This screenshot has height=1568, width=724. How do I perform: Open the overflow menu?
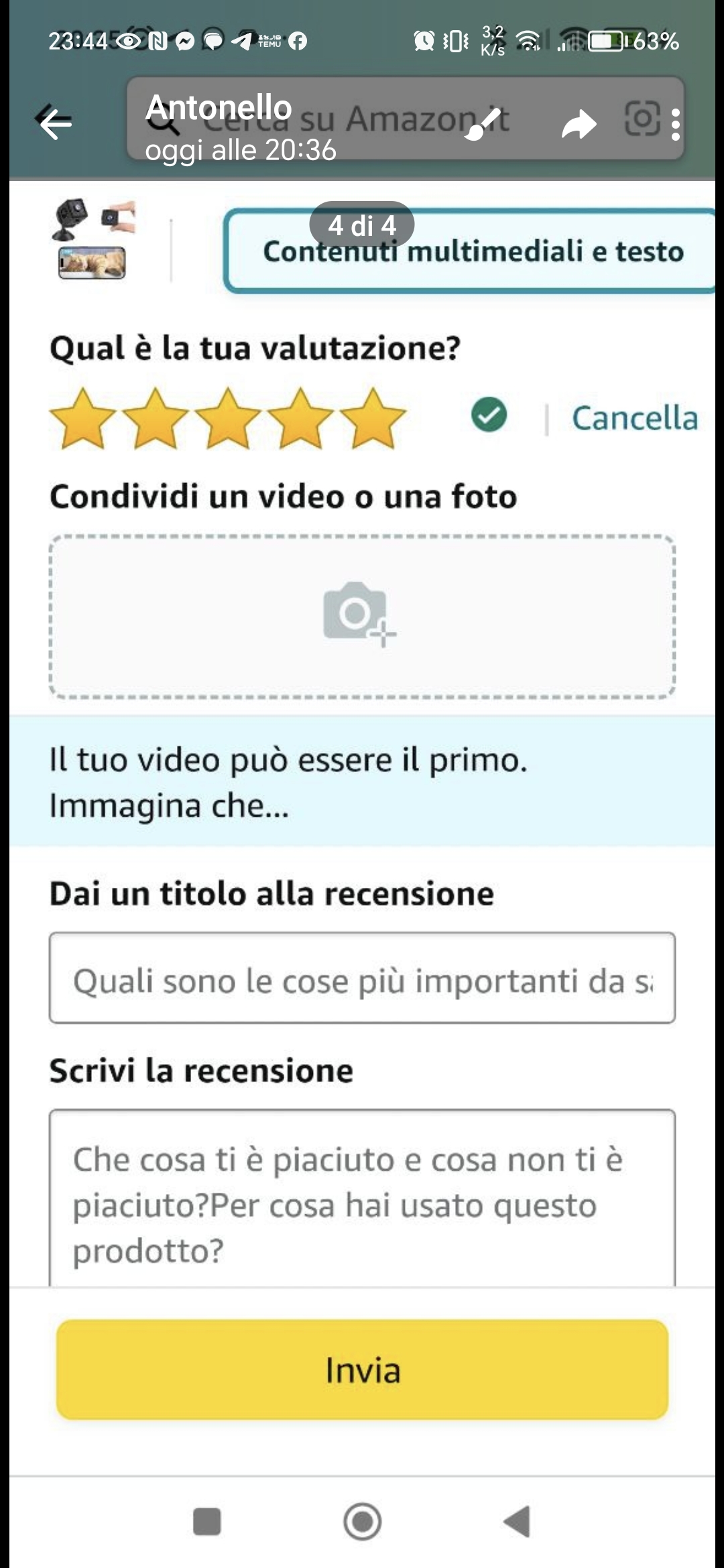(x=675, y=125)
